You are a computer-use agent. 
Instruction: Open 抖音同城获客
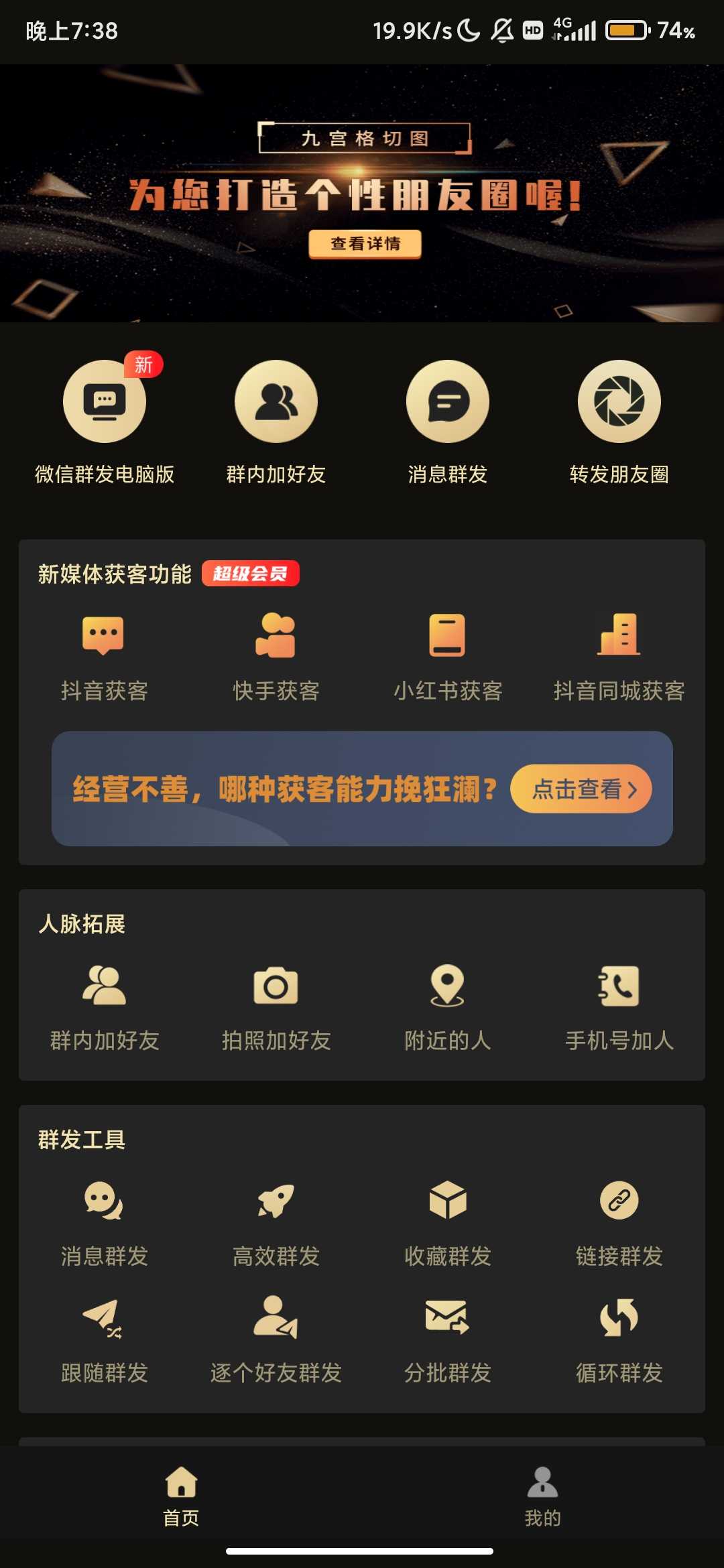[x=619, y=653]
